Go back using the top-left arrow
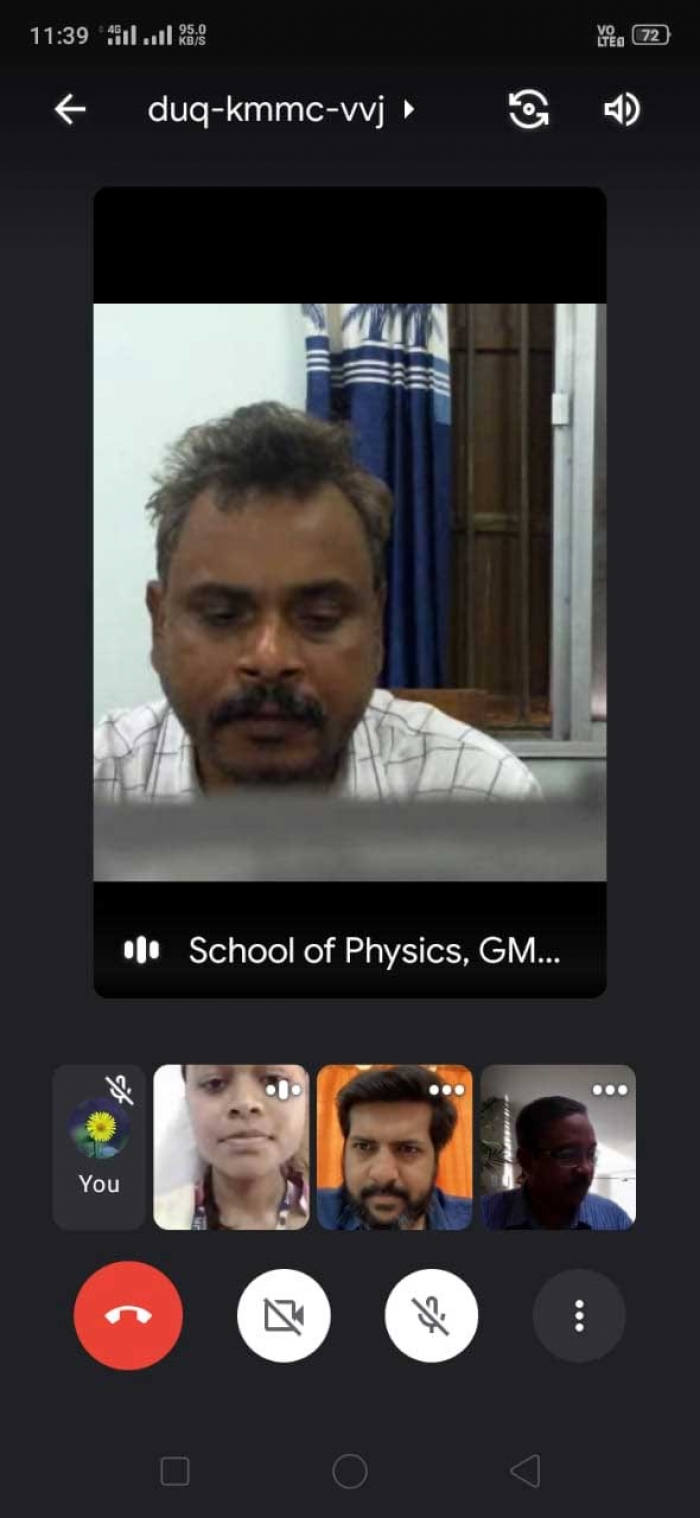 click(70, 109)
